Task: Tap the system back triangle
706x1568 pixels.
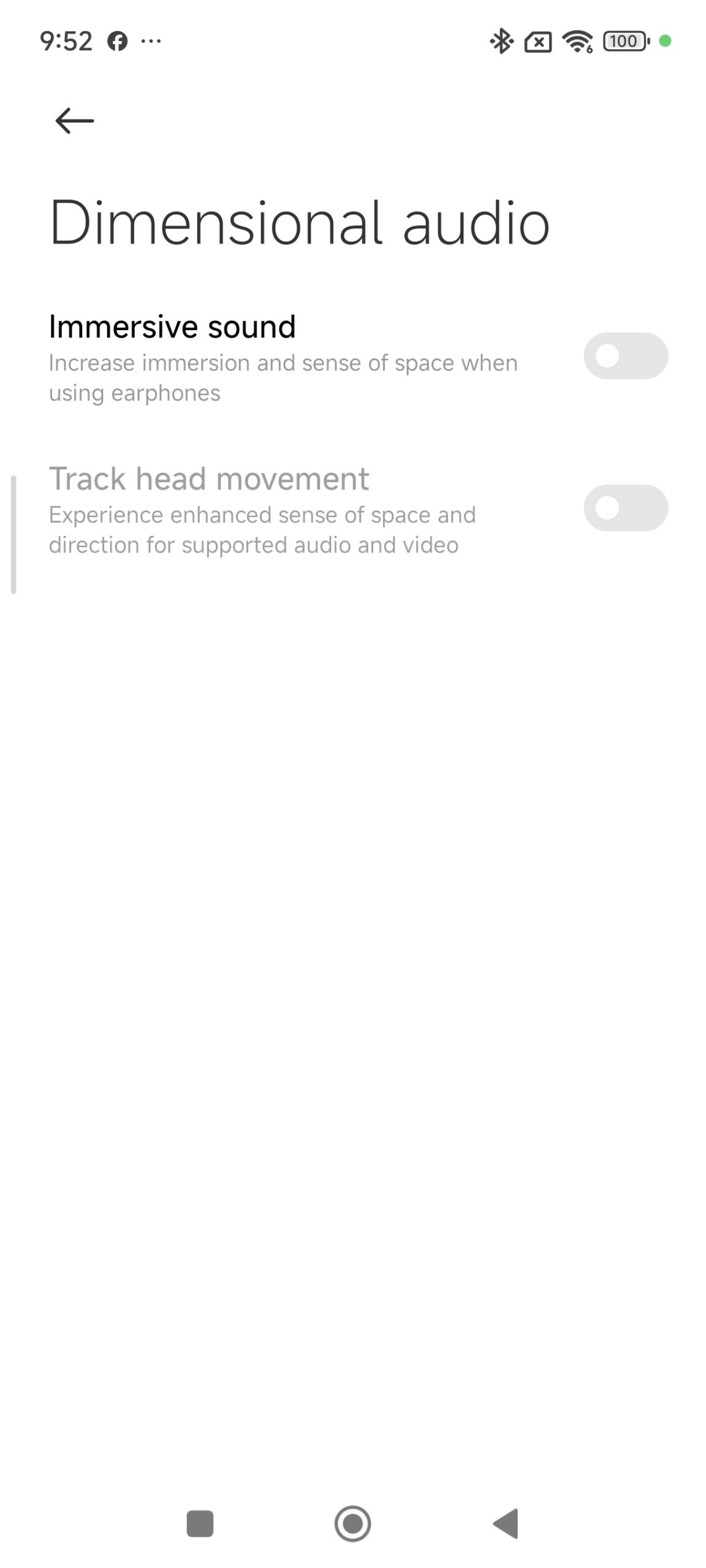Action: pos(507,1523)
